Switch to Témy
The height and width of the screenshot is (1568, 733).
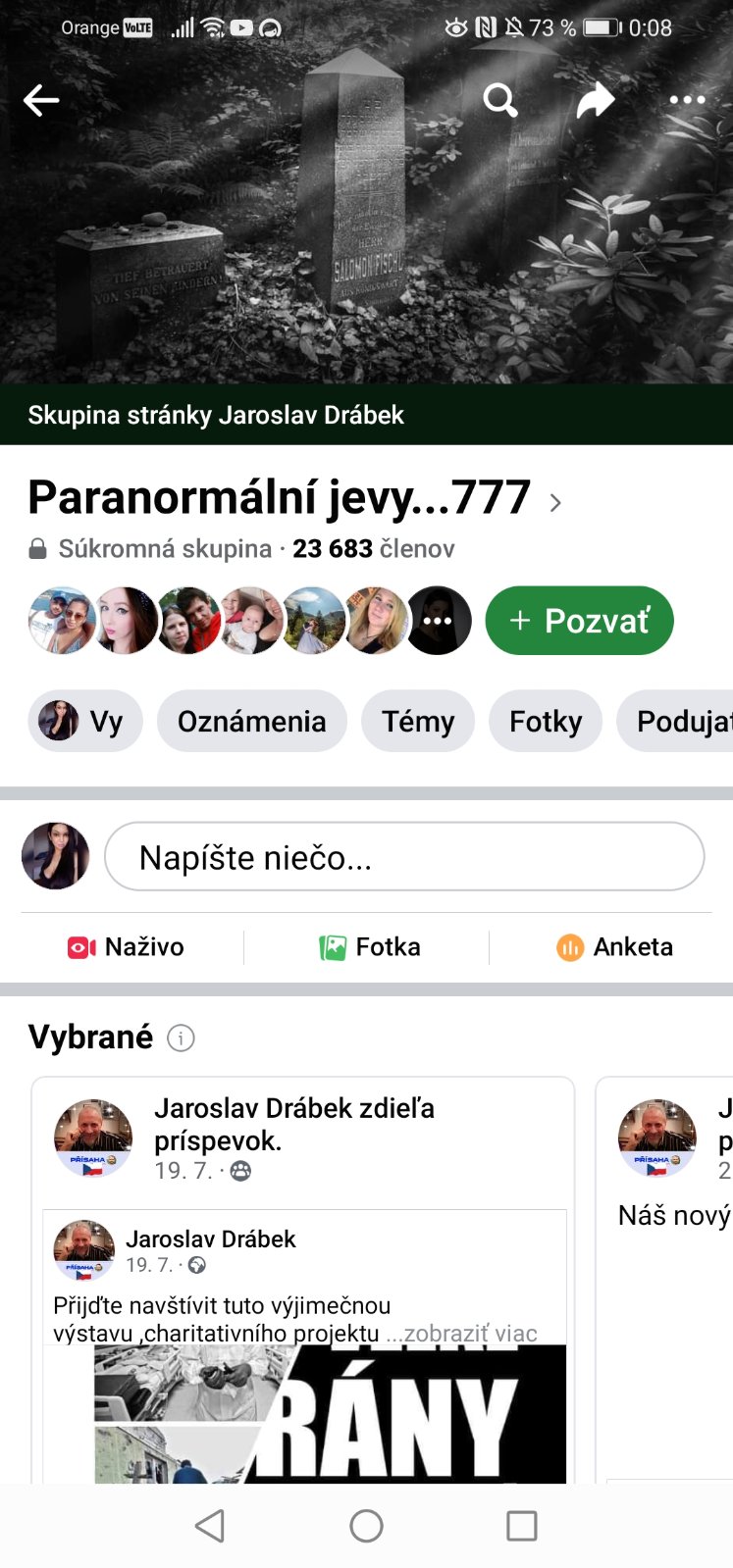(x=418, y=722)
